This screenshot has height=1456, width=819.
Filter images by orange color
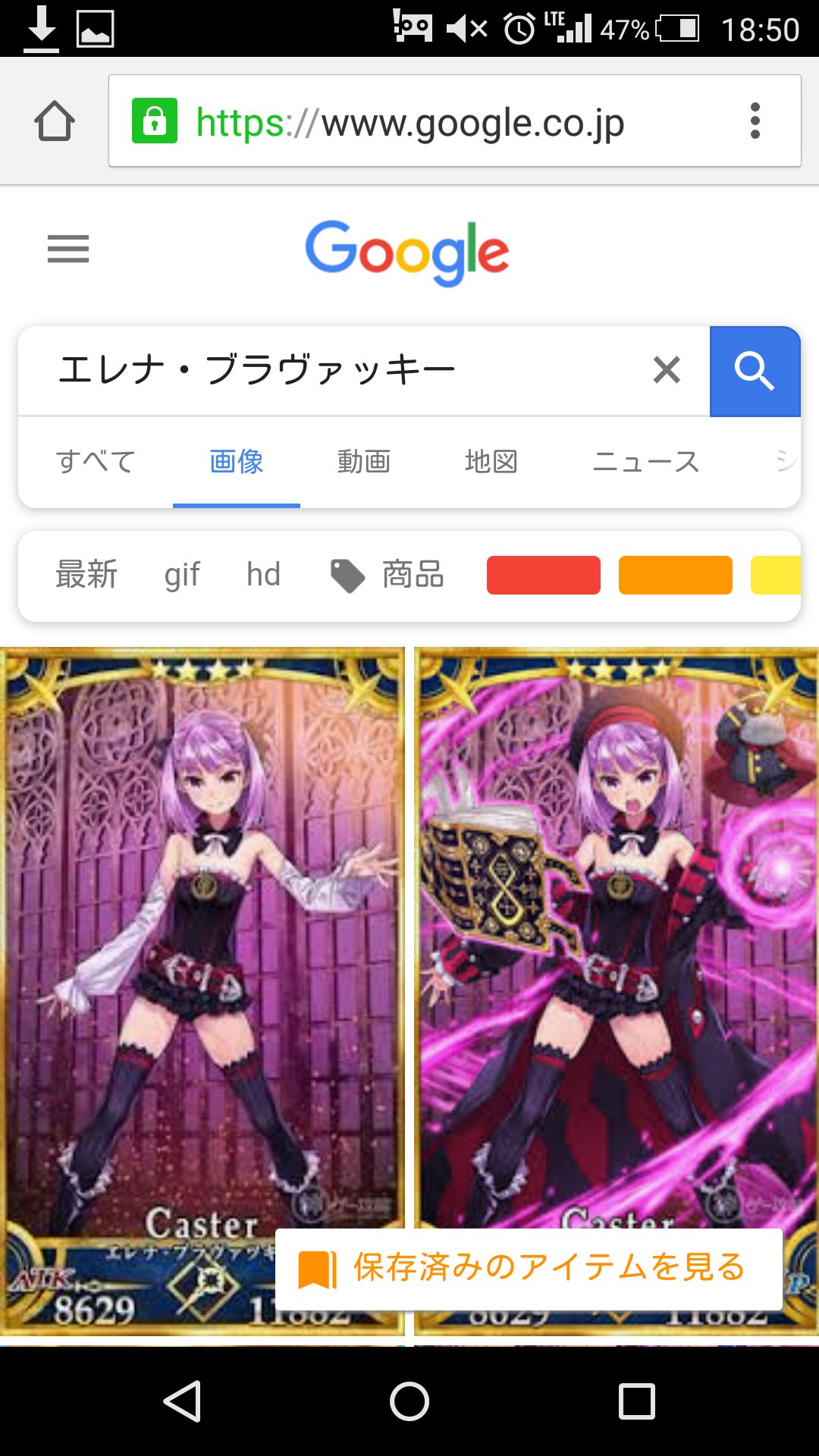[x=675, y=575]
